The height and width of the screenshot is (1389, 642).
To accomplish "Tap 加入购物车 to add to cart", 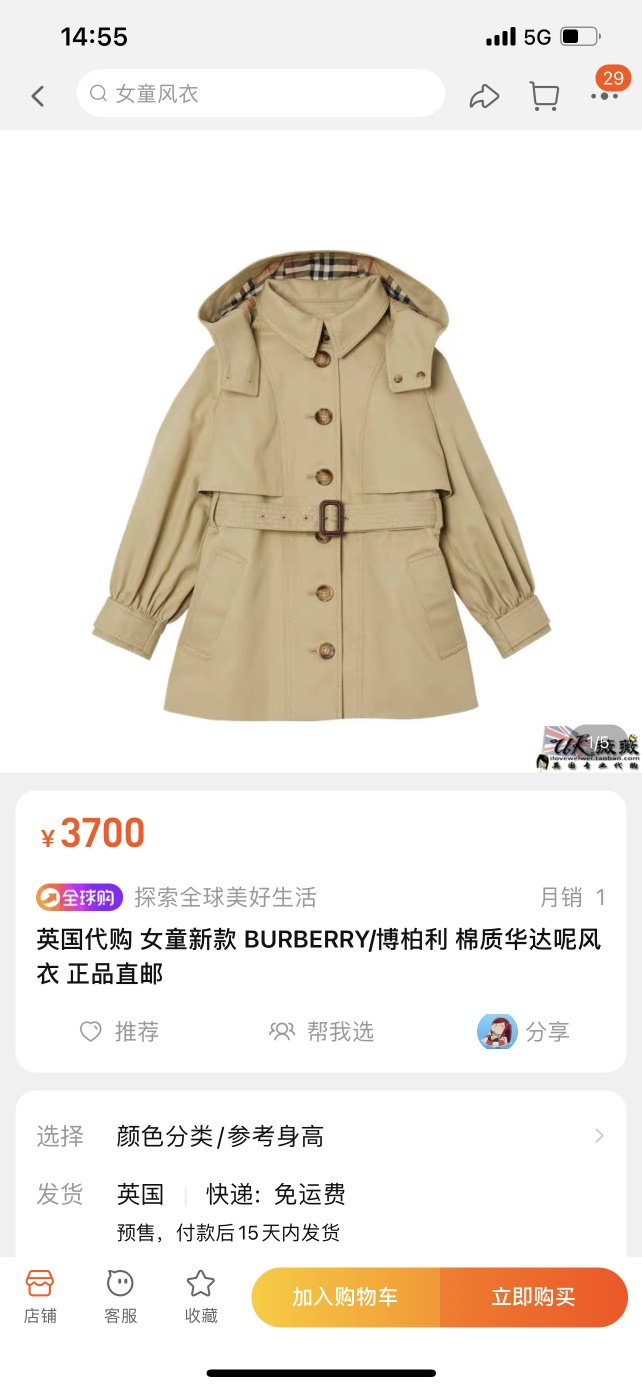I will point(345,1297).
